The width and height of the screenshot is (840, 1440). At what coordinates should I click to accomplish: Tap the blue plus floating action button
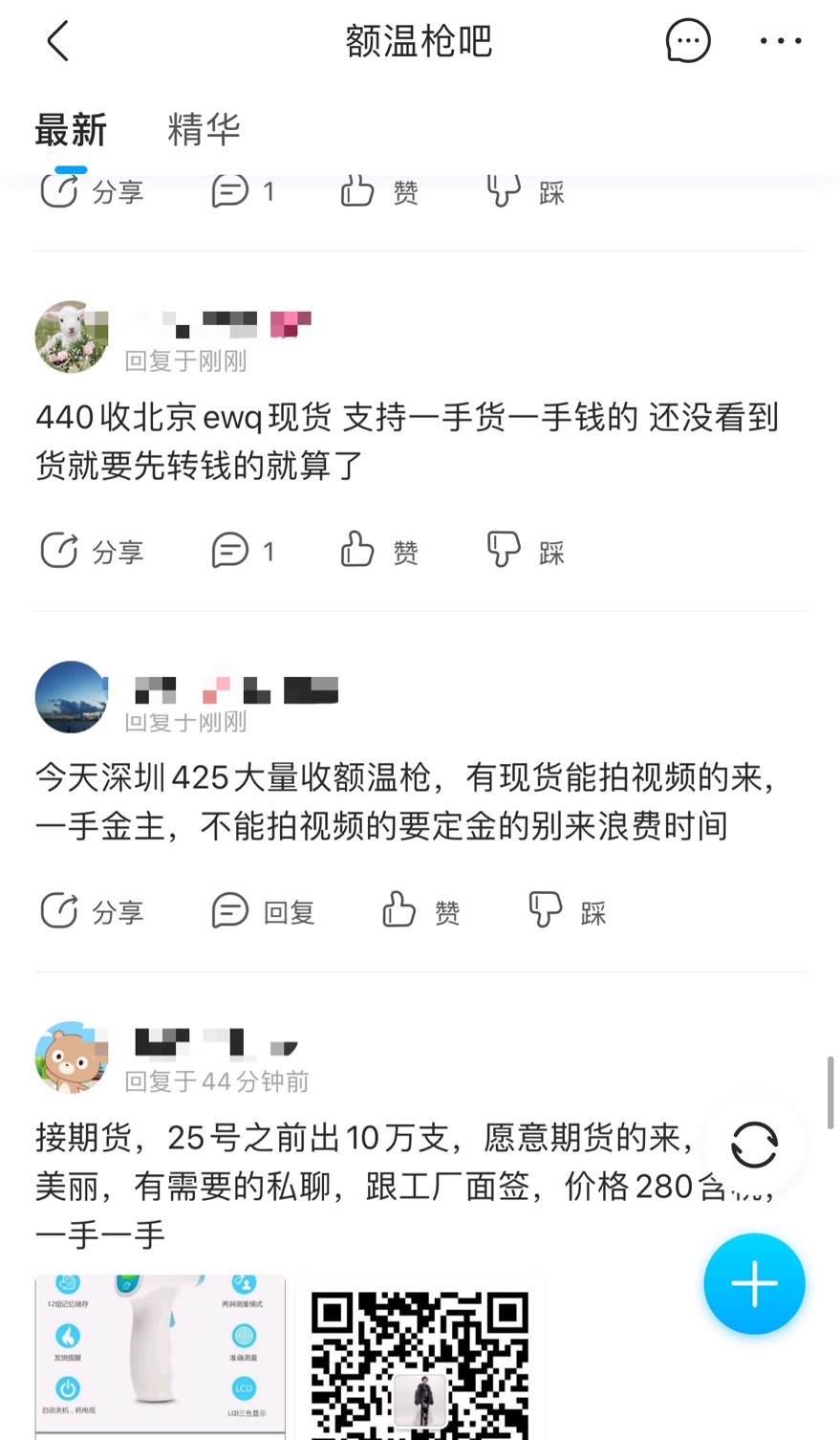(x=754, y=1283)
